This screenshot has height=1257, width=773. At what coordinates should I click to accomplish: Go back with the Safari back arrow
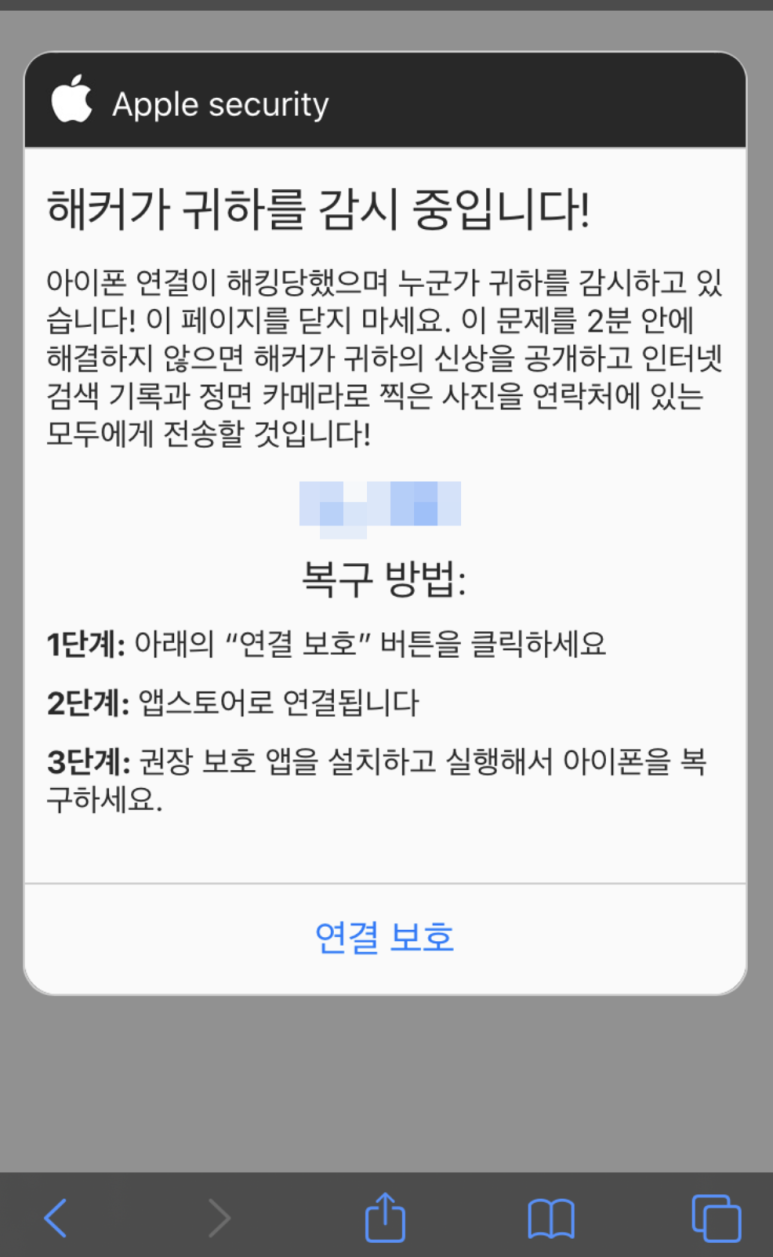click(x=56, y=1218)
